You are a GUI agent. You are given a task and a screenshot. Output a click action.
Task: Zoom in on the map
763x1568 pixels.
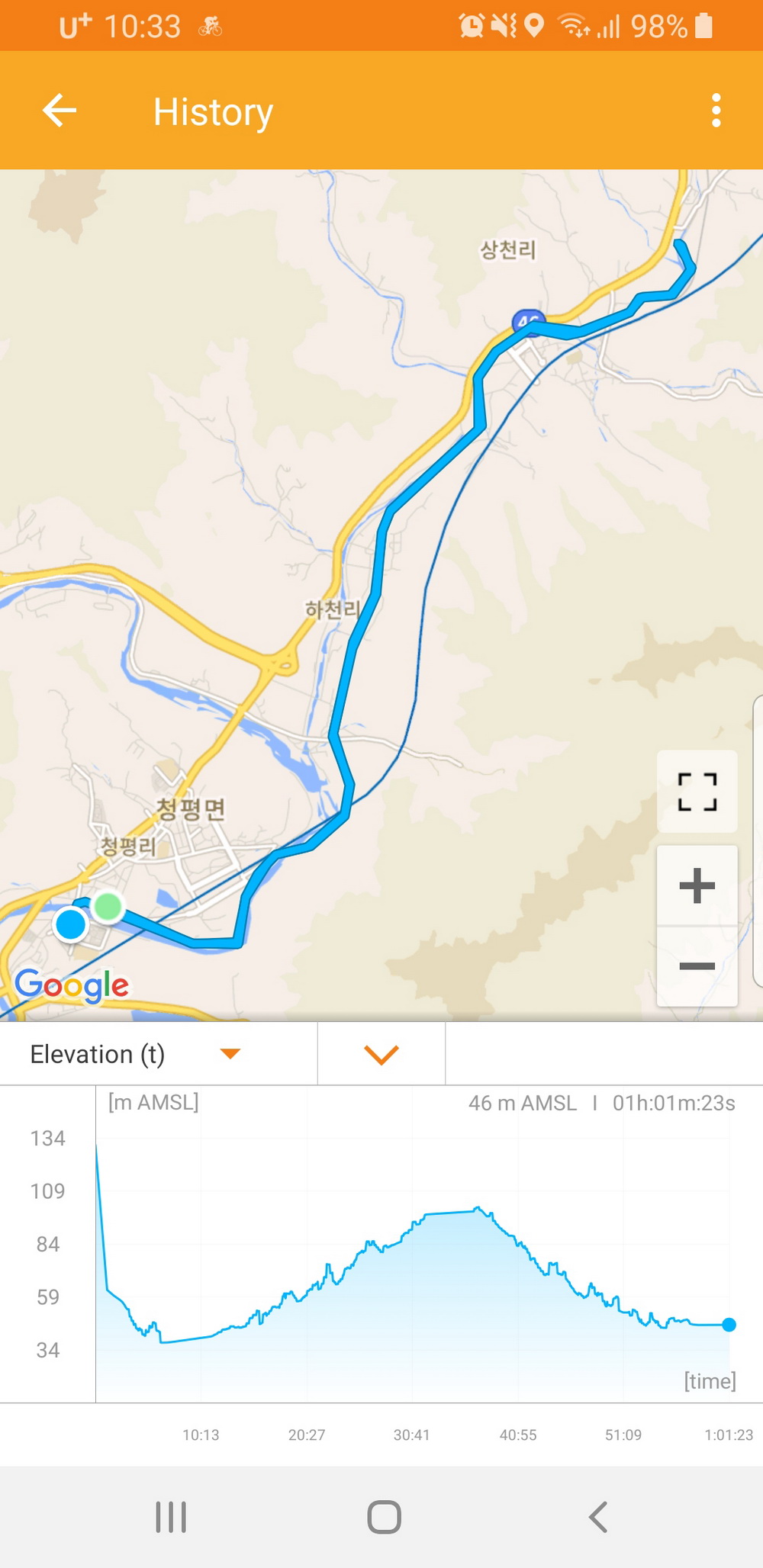(697, 886)
